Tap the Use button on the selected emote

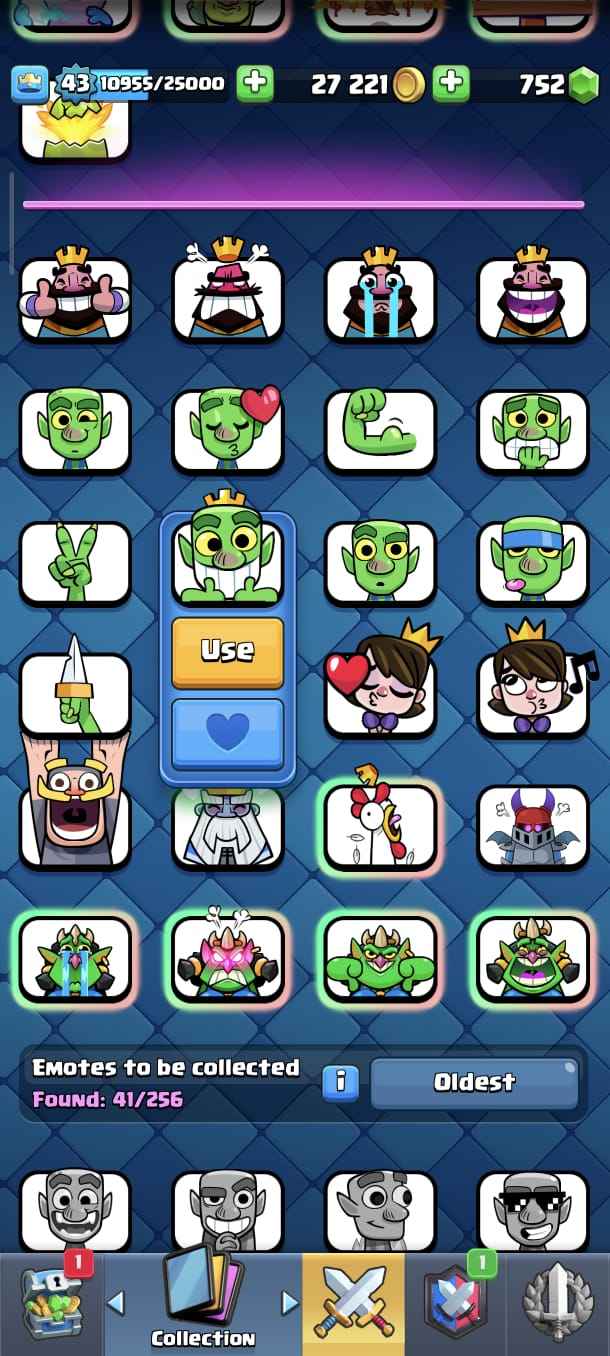coord(227,651)
